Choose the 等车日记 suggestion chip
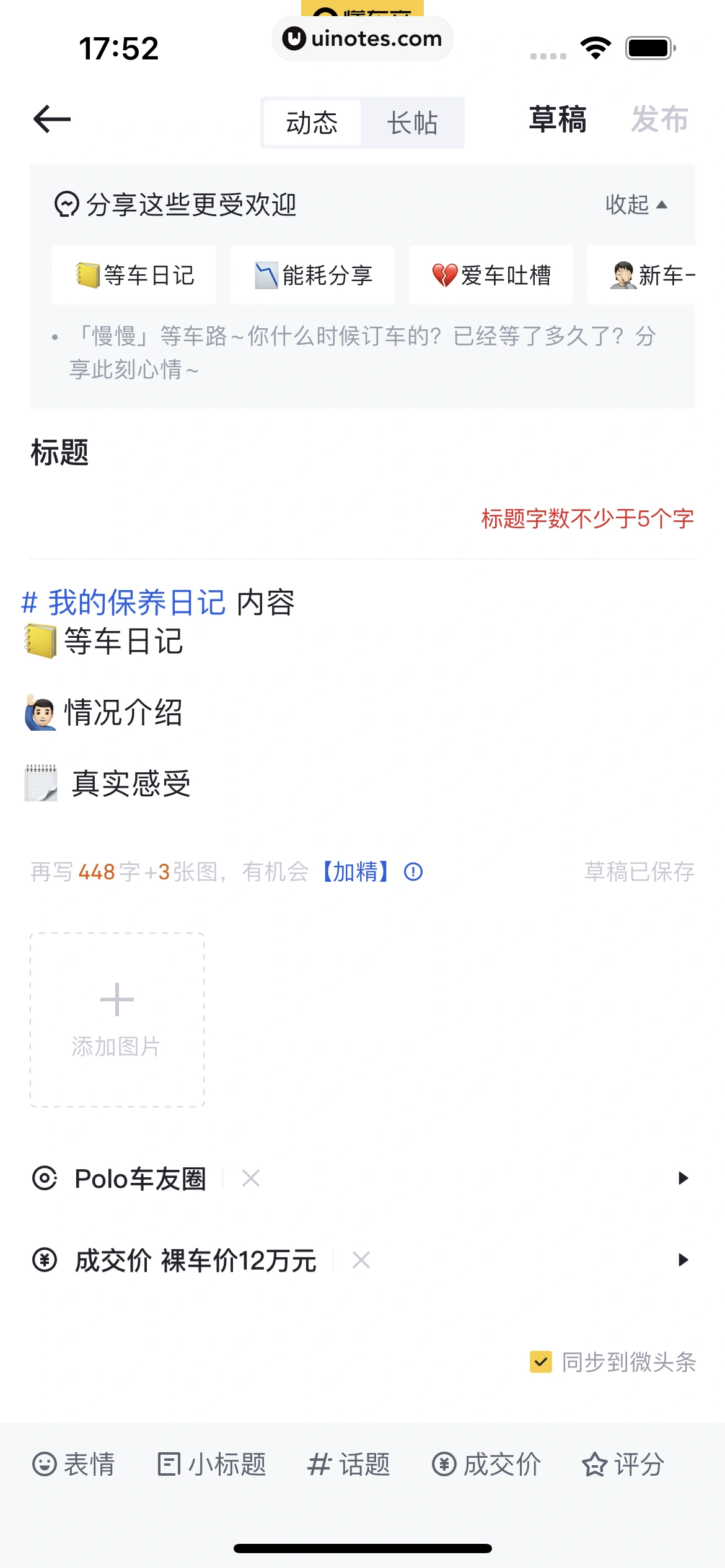 pos(134,275)
